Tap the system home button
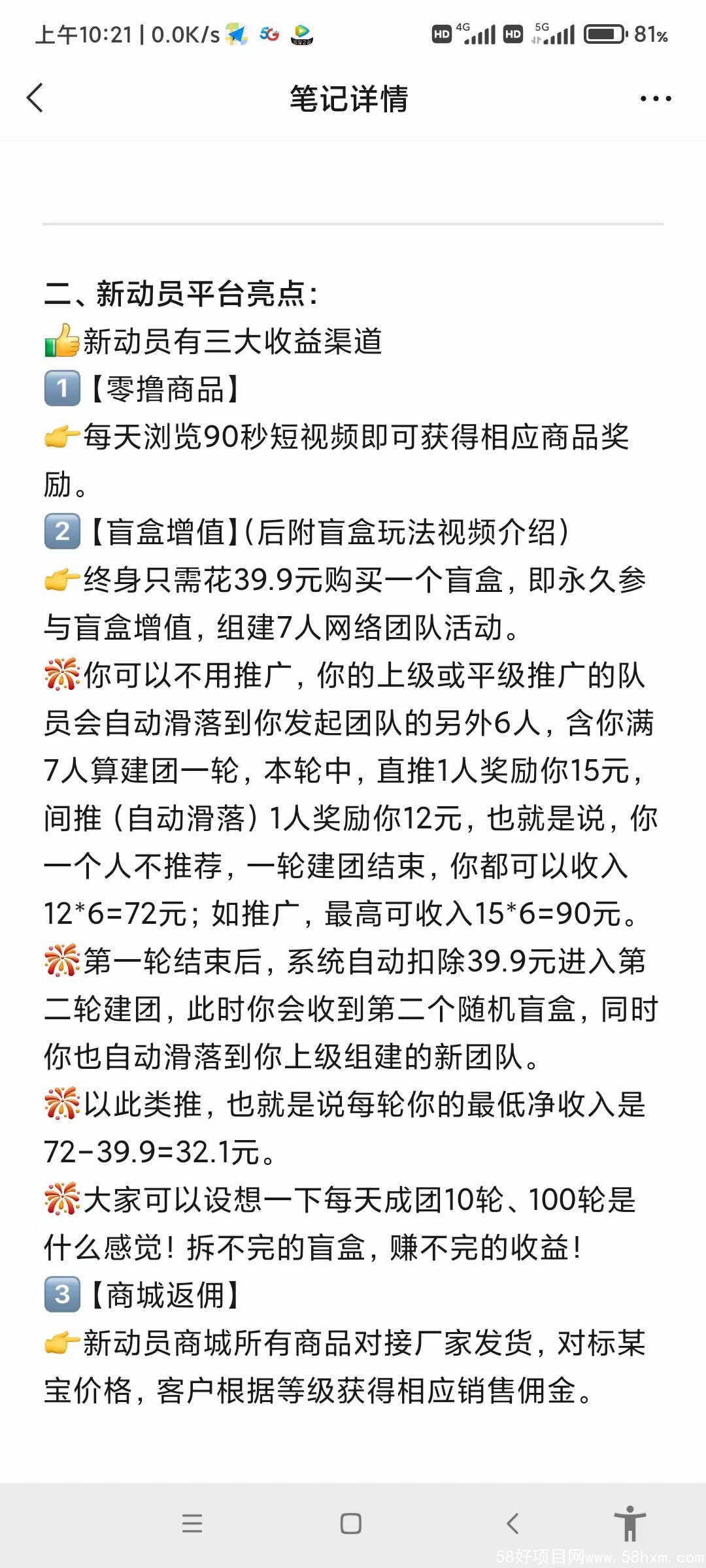The width and height of the screenshot is (706, 1568). pos(351,1523)
